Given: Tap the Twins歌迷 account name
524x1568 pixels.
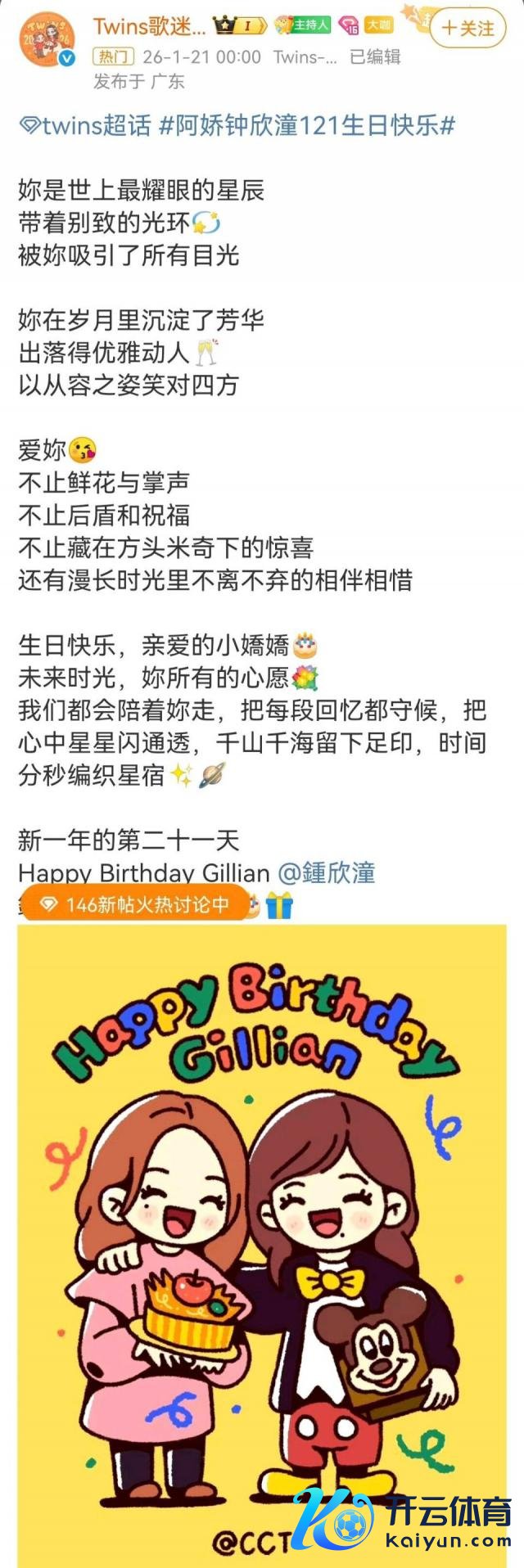Looking at the screenshot, I should click(x=149, y=26).
